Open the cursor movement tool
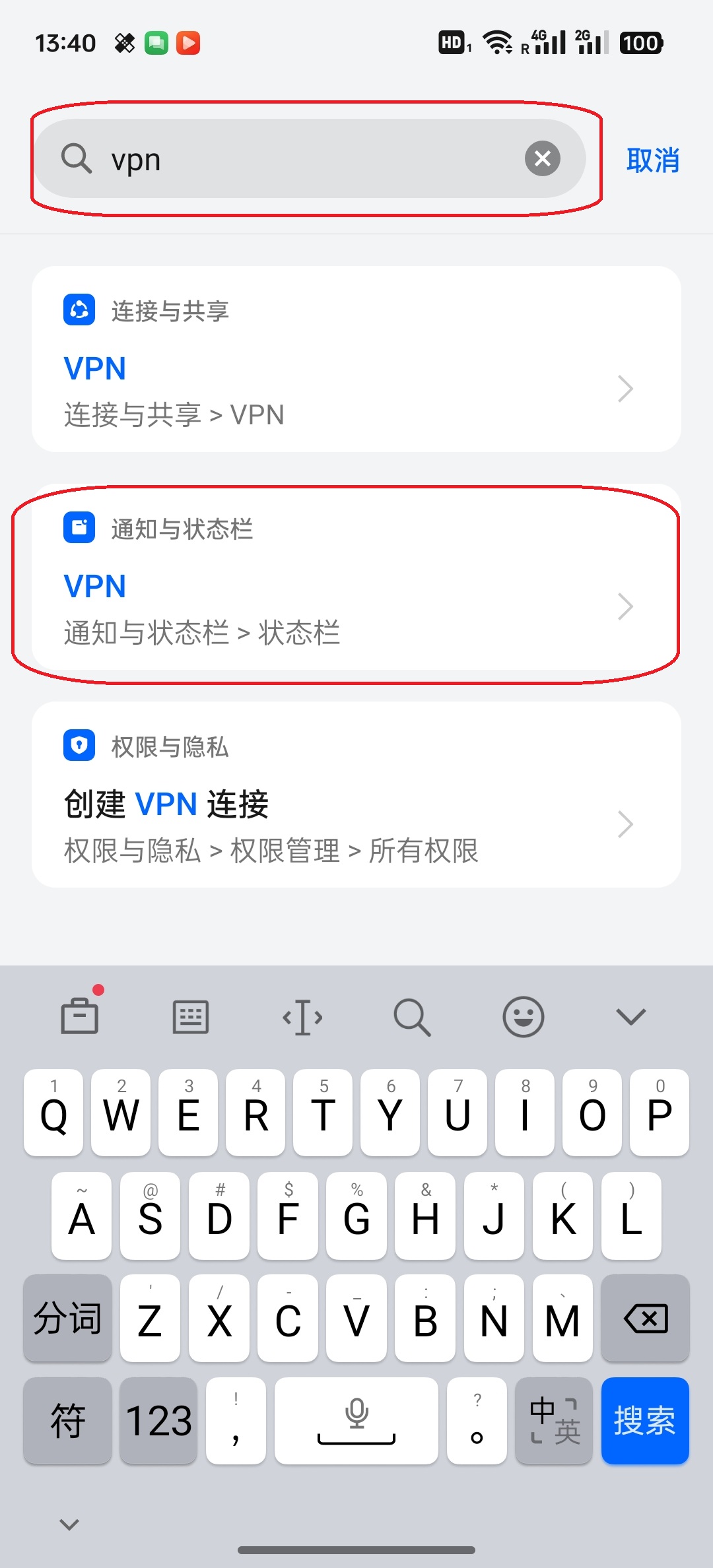Viewport: 713px width, 1568px height. click(x=302, y=1017)
